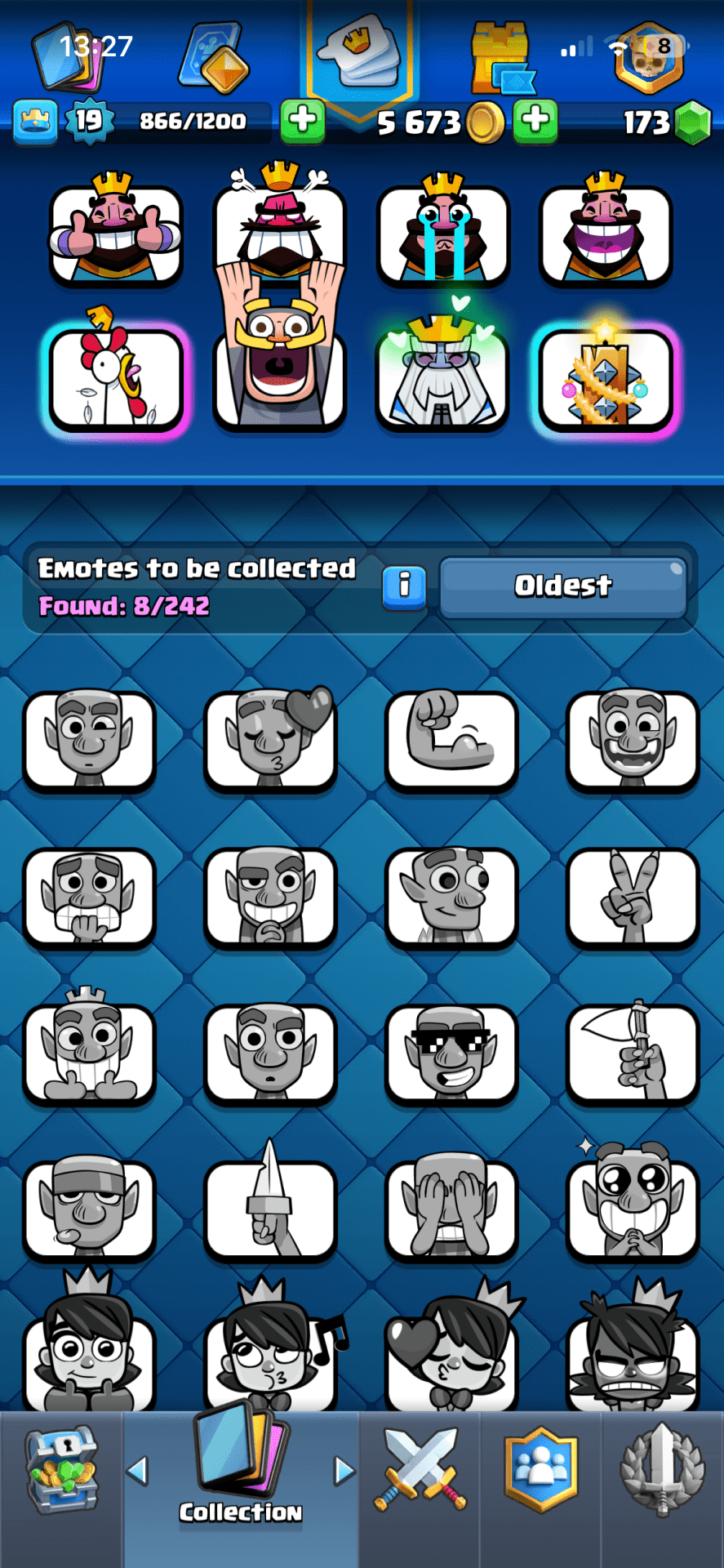Tap the arrow right of Collection
The image size is (724, 1568).
click(344, 1471)
